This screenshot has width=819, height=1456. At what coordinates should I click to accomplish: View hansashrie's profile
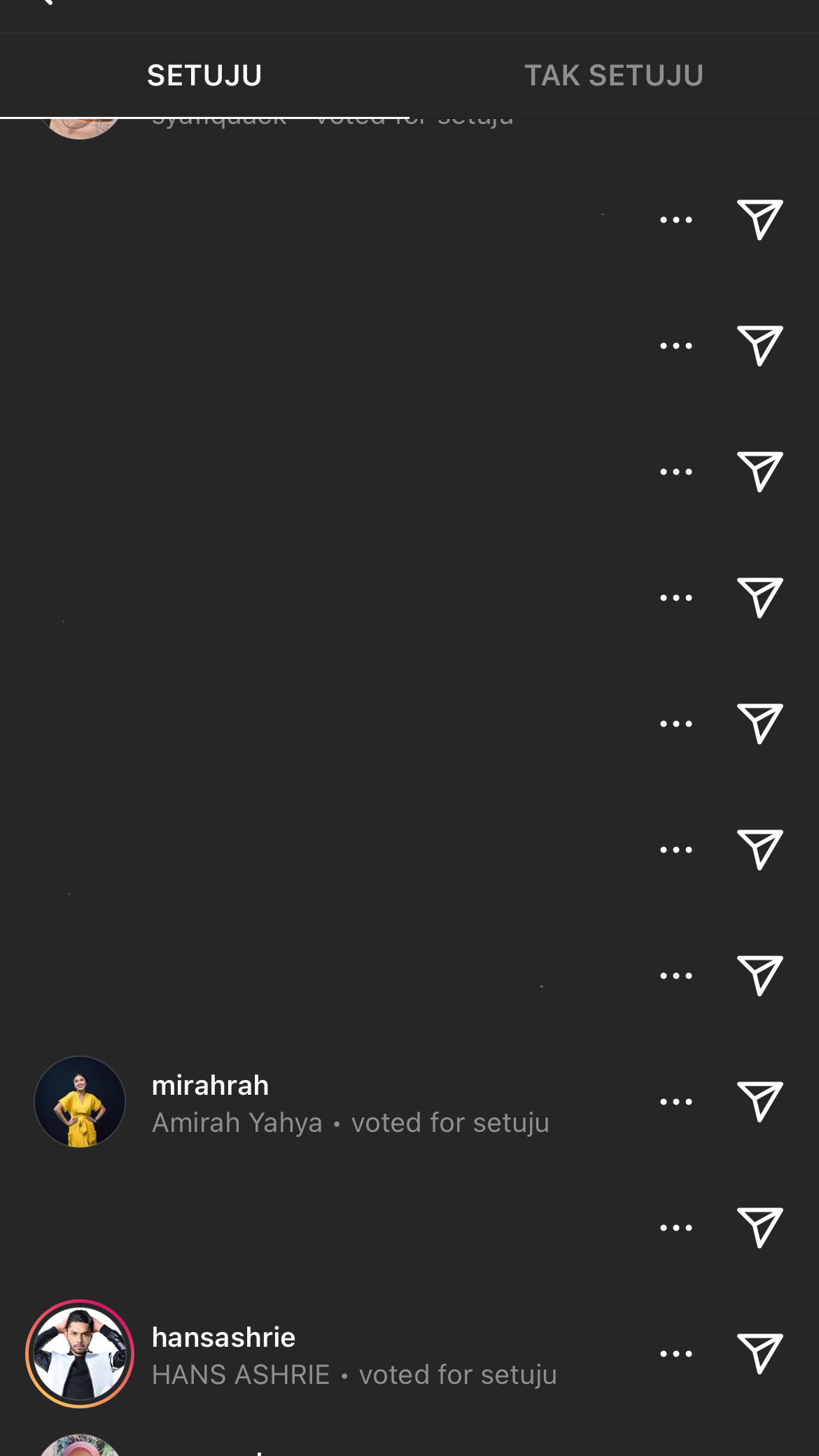pyautogui.click(x=223, y=1338)
